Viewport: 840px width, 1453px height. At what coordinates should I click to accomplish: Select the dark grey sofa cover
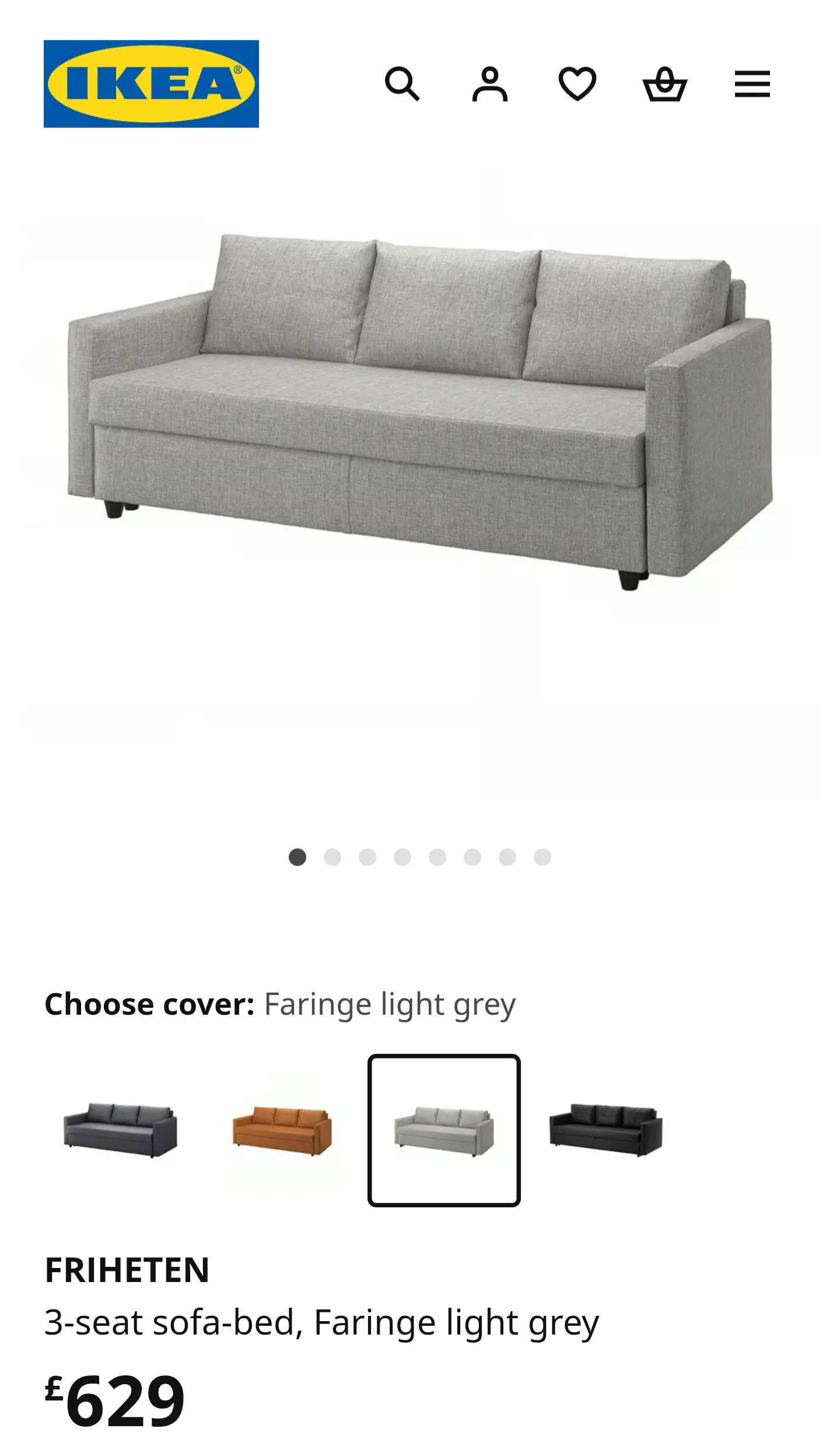pos(120,1130)
